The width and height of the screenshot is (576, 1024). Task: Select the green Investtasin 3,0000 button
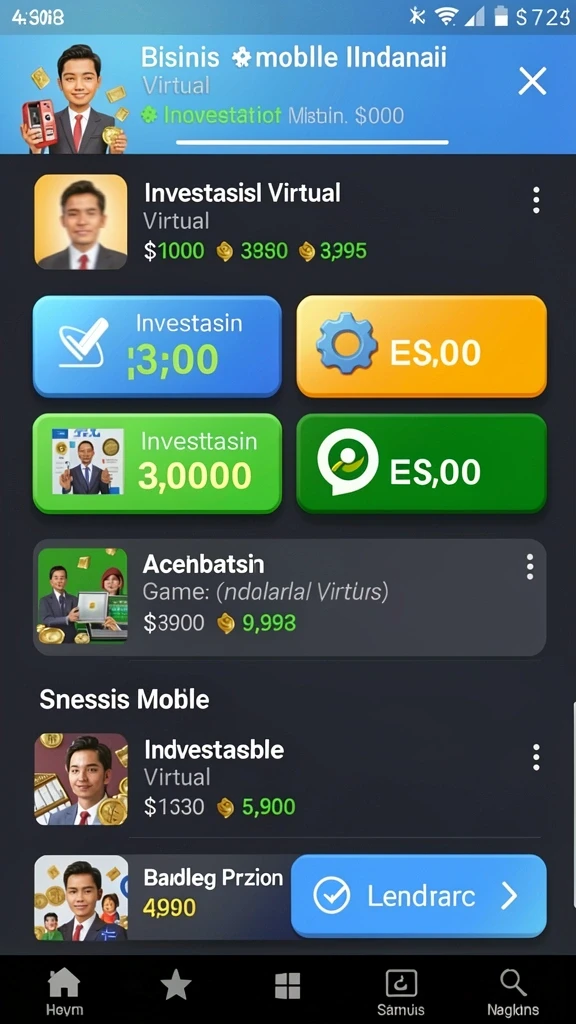[157, 463]
